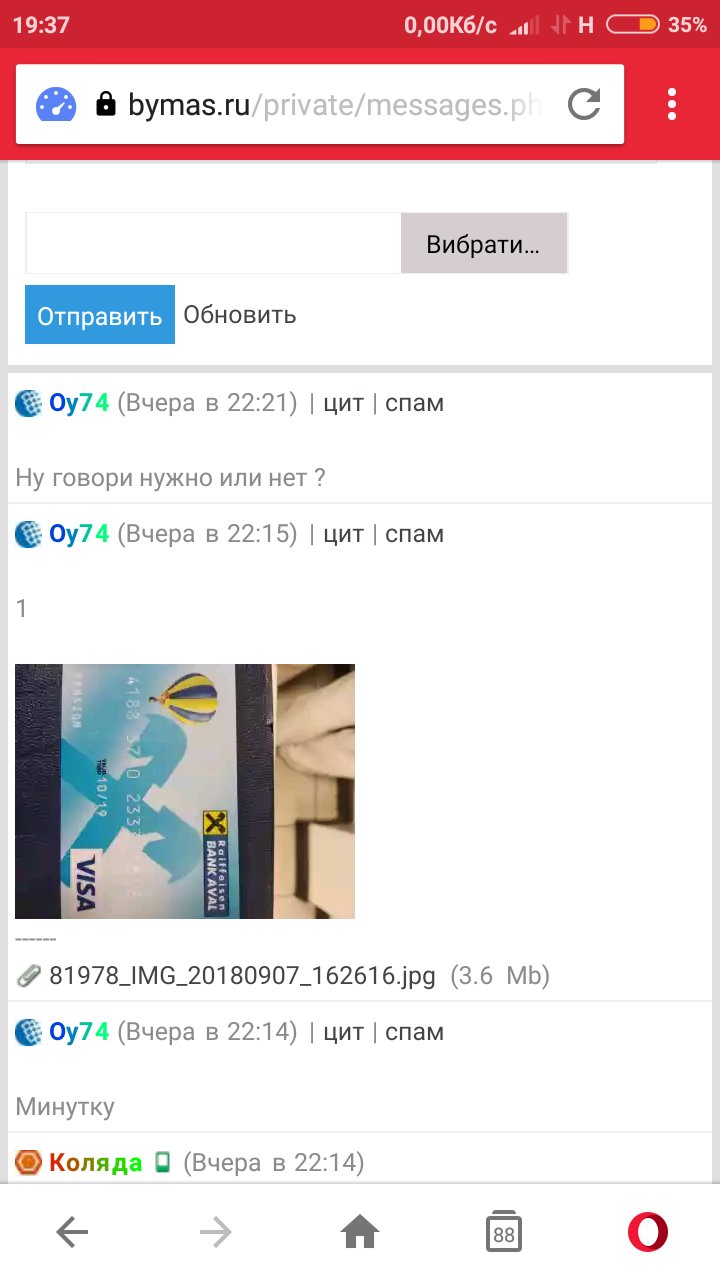Mark the 22:15 message as спам
This screenshot has height=1280, width=720.
coord(414,534)
